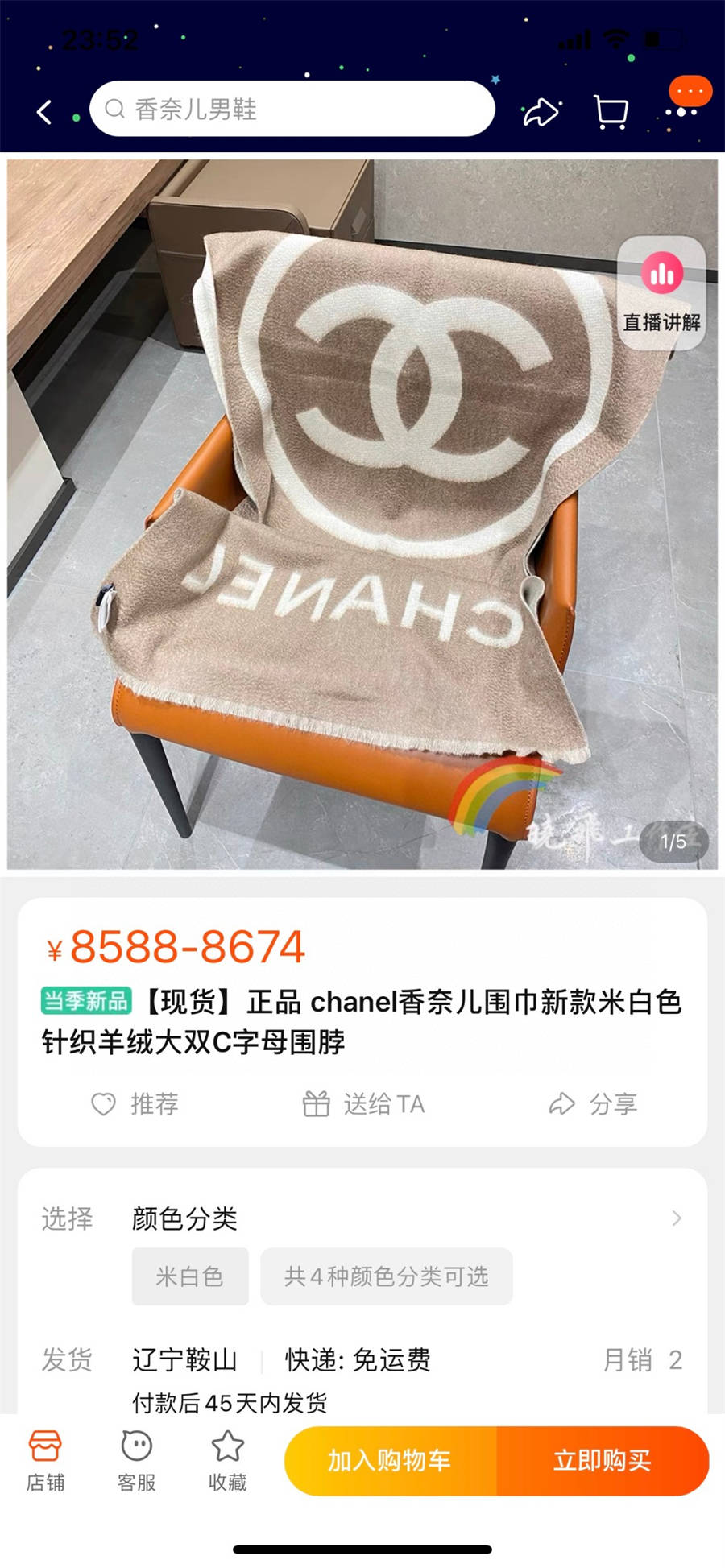Tap 加入购物车 to add to cart
725x1568 pixels.
390,1461
